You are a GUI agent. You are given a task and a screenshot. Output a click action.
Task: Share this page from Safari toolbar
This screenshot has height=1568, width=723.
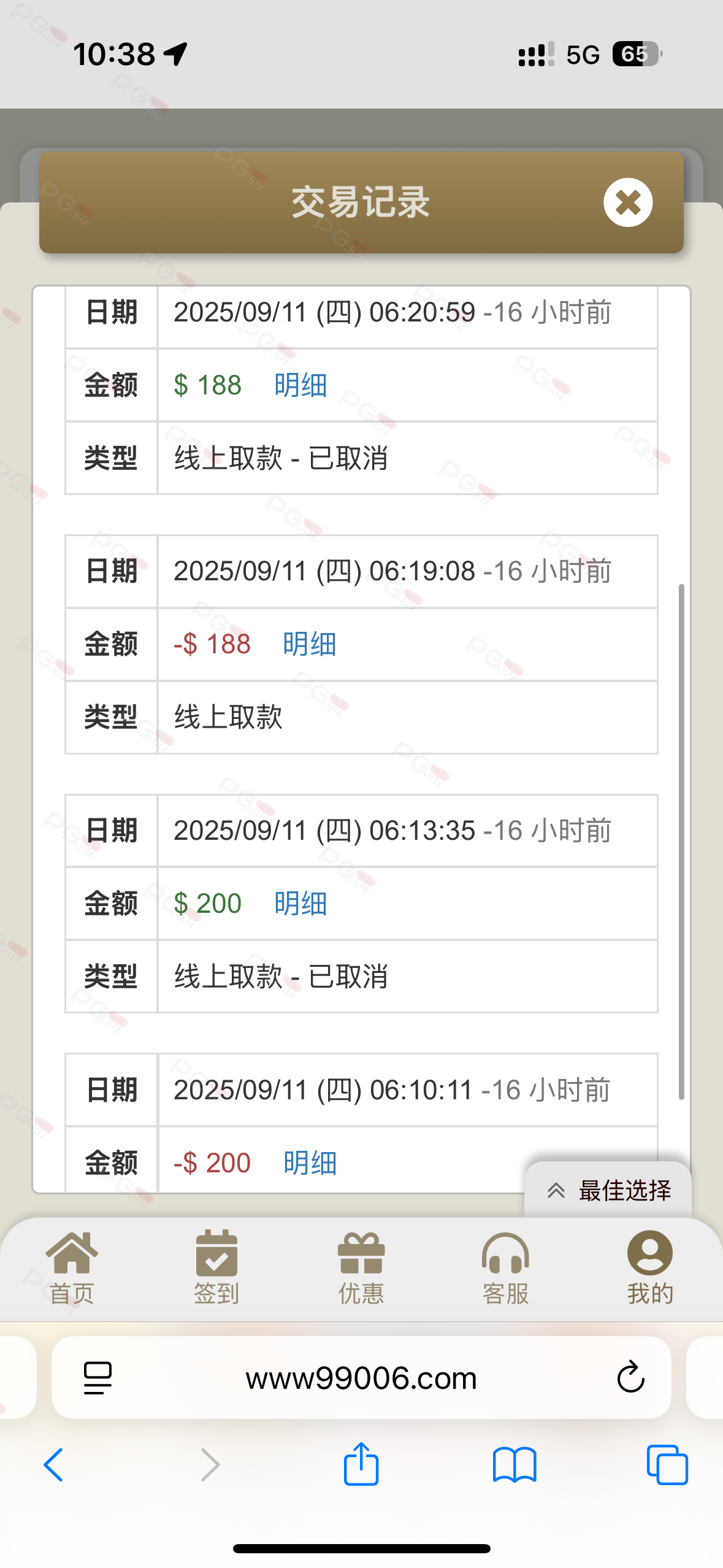point(361,1464)
